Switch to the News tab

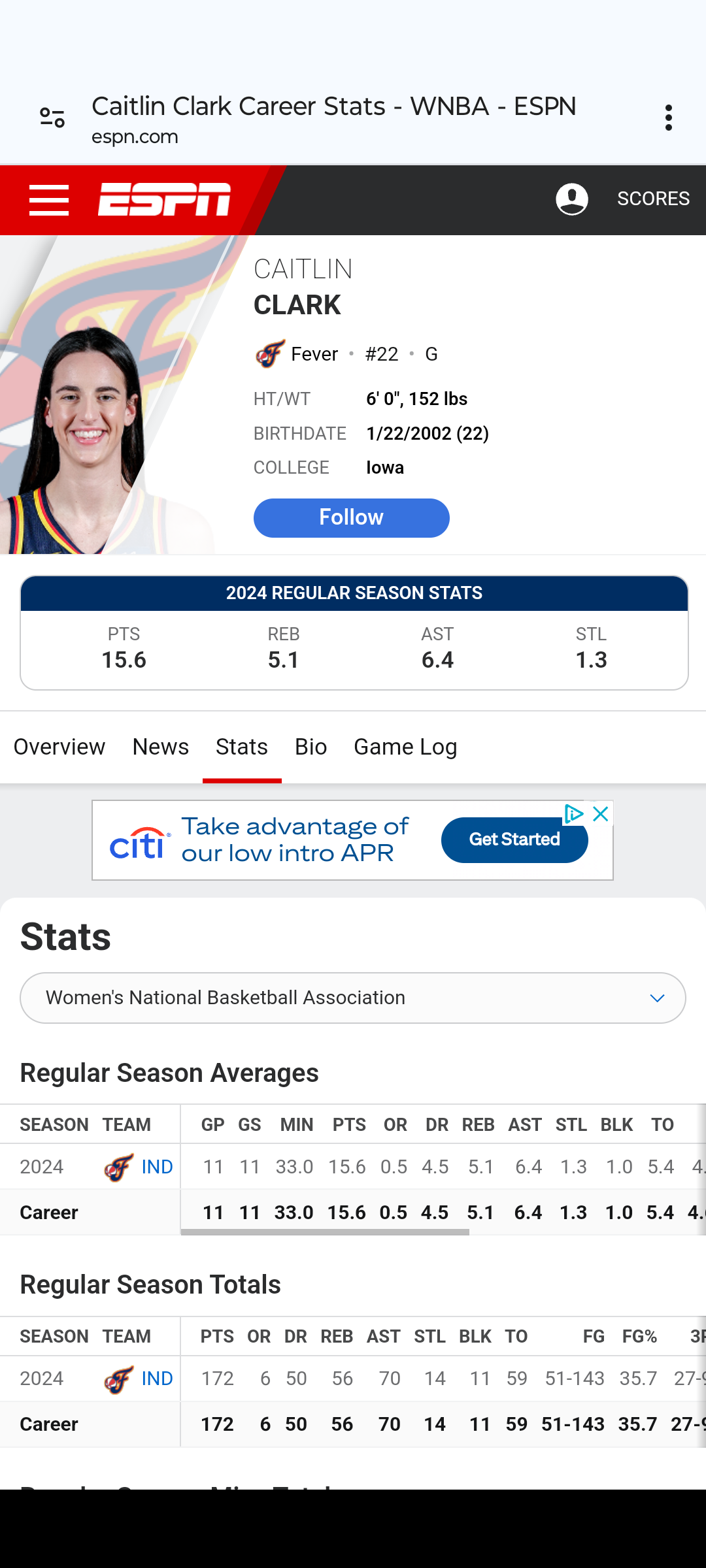pyautogui.click(x=161, y=747)
